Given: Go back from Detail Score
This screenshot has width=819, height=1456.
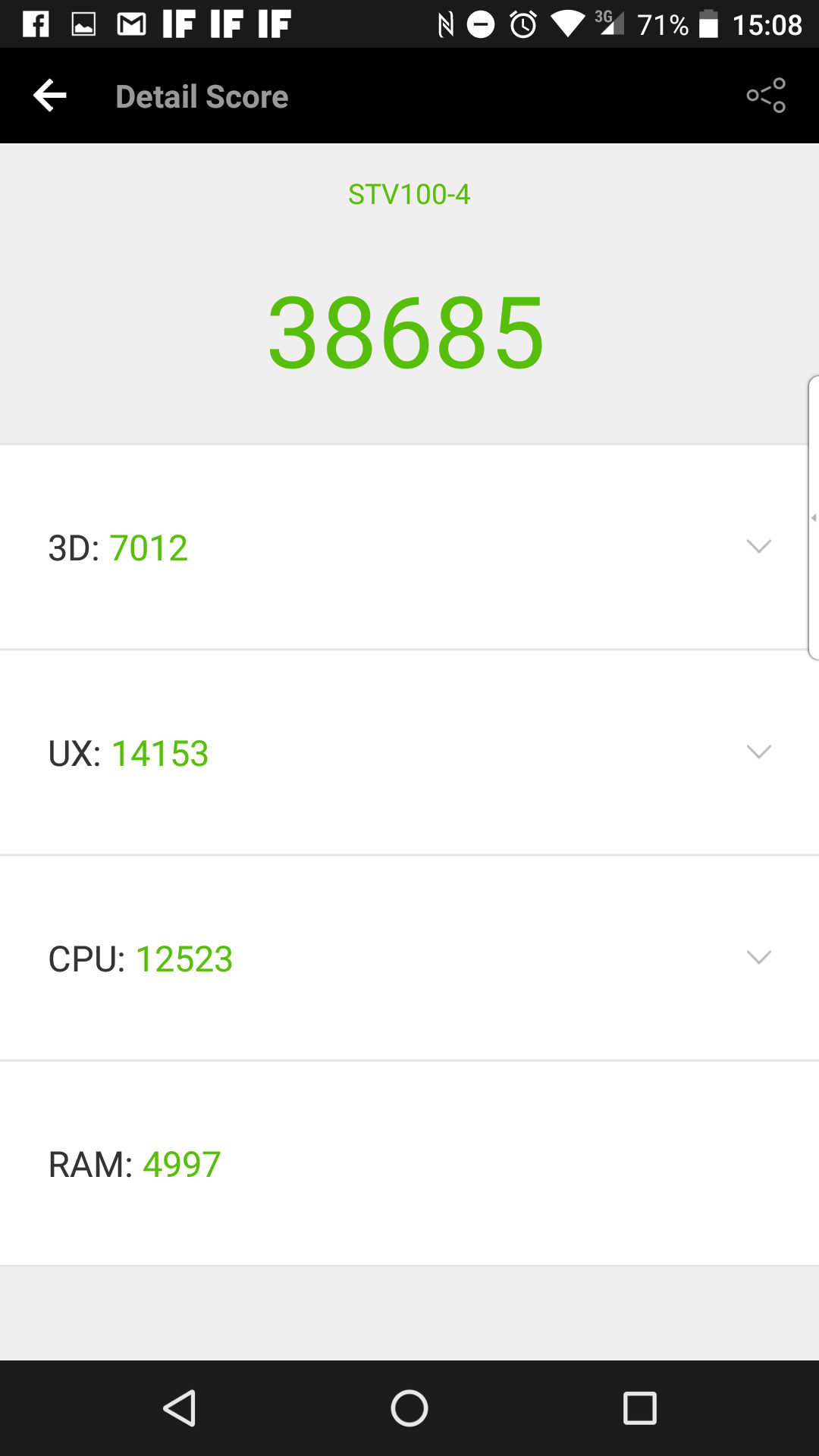Looking at the screenshot, I should (x=50, y=96).
